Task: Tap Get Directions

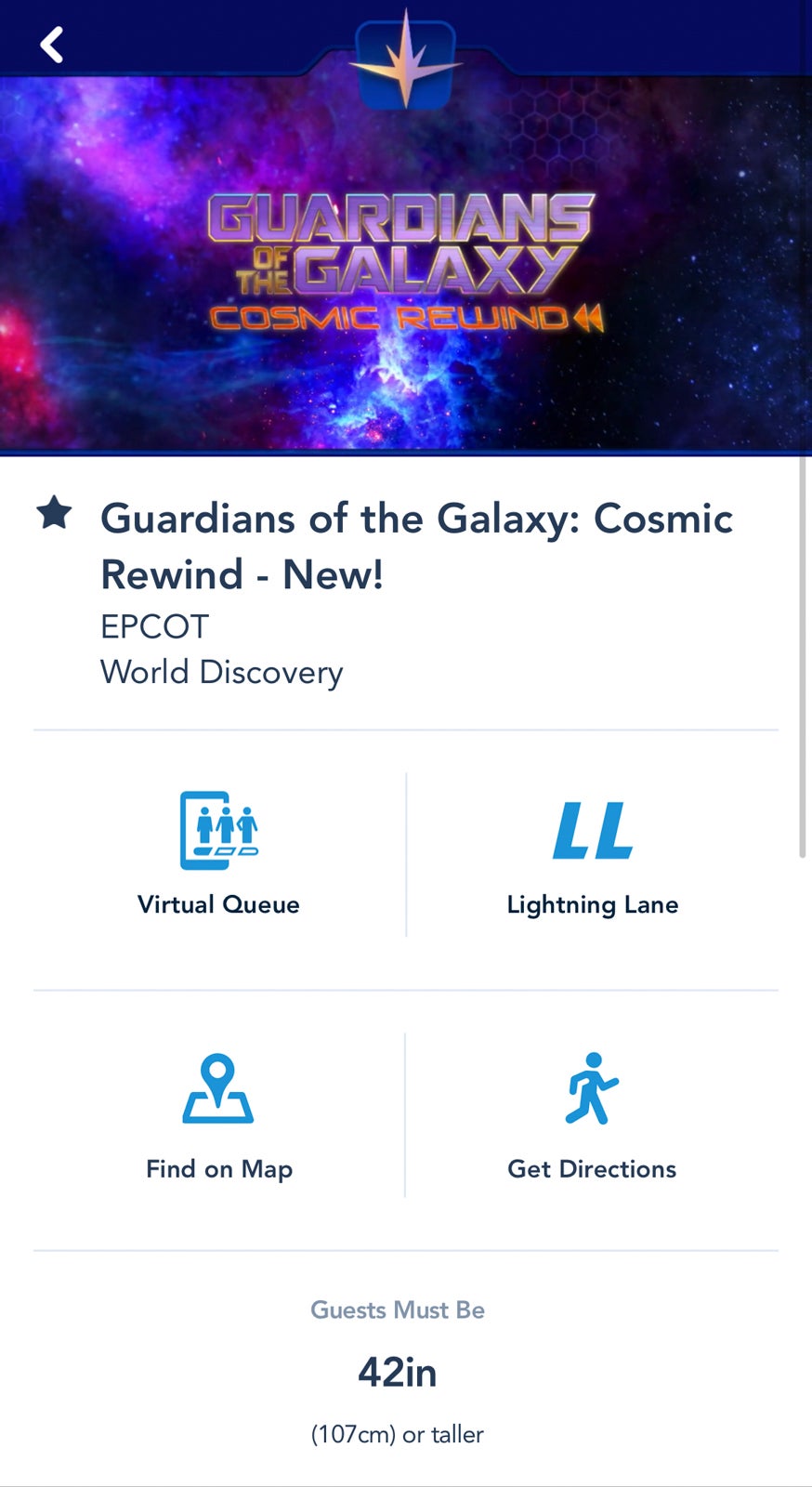Action: coord(592,1168)
